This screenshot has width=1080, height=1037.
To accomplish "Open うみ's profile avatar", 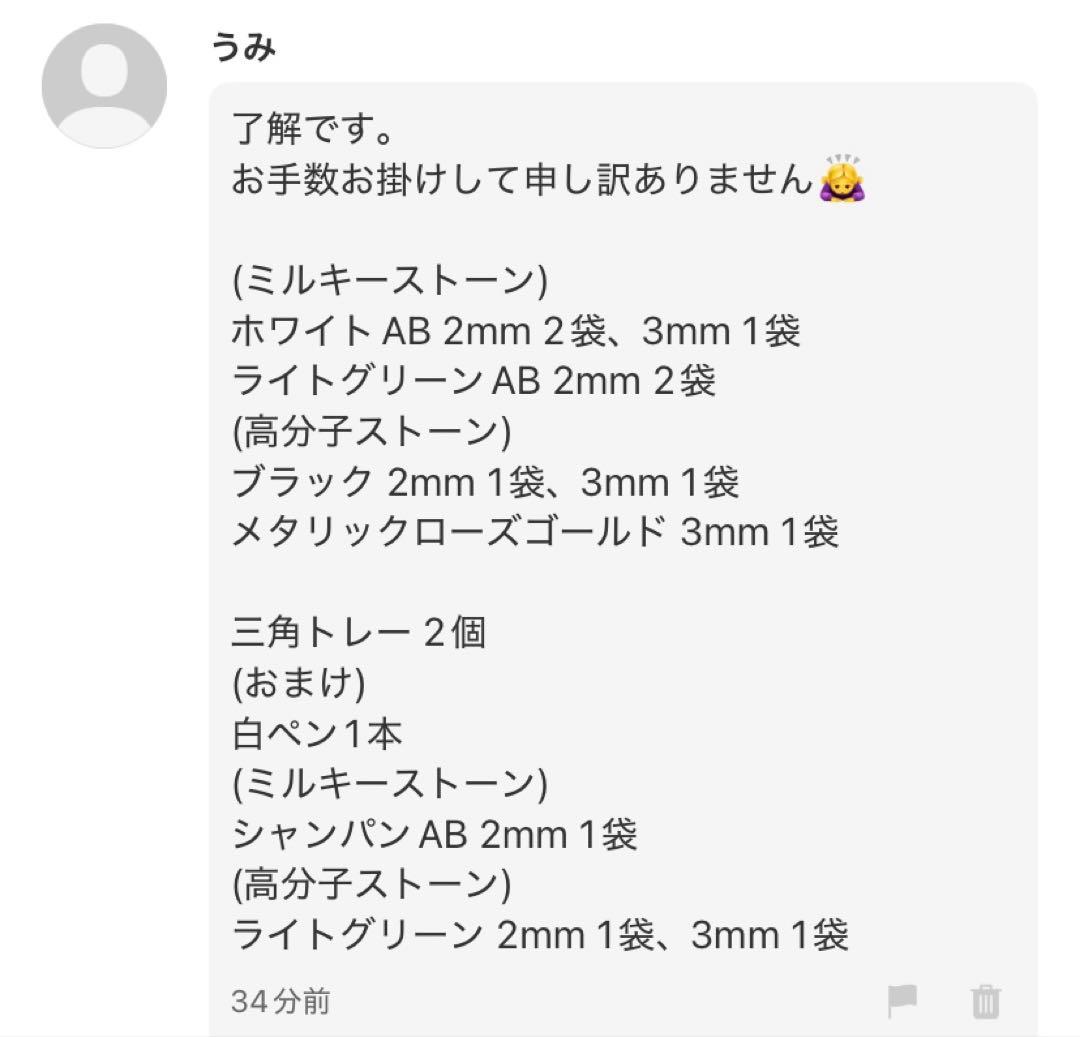I will click(x=104, y=86).
